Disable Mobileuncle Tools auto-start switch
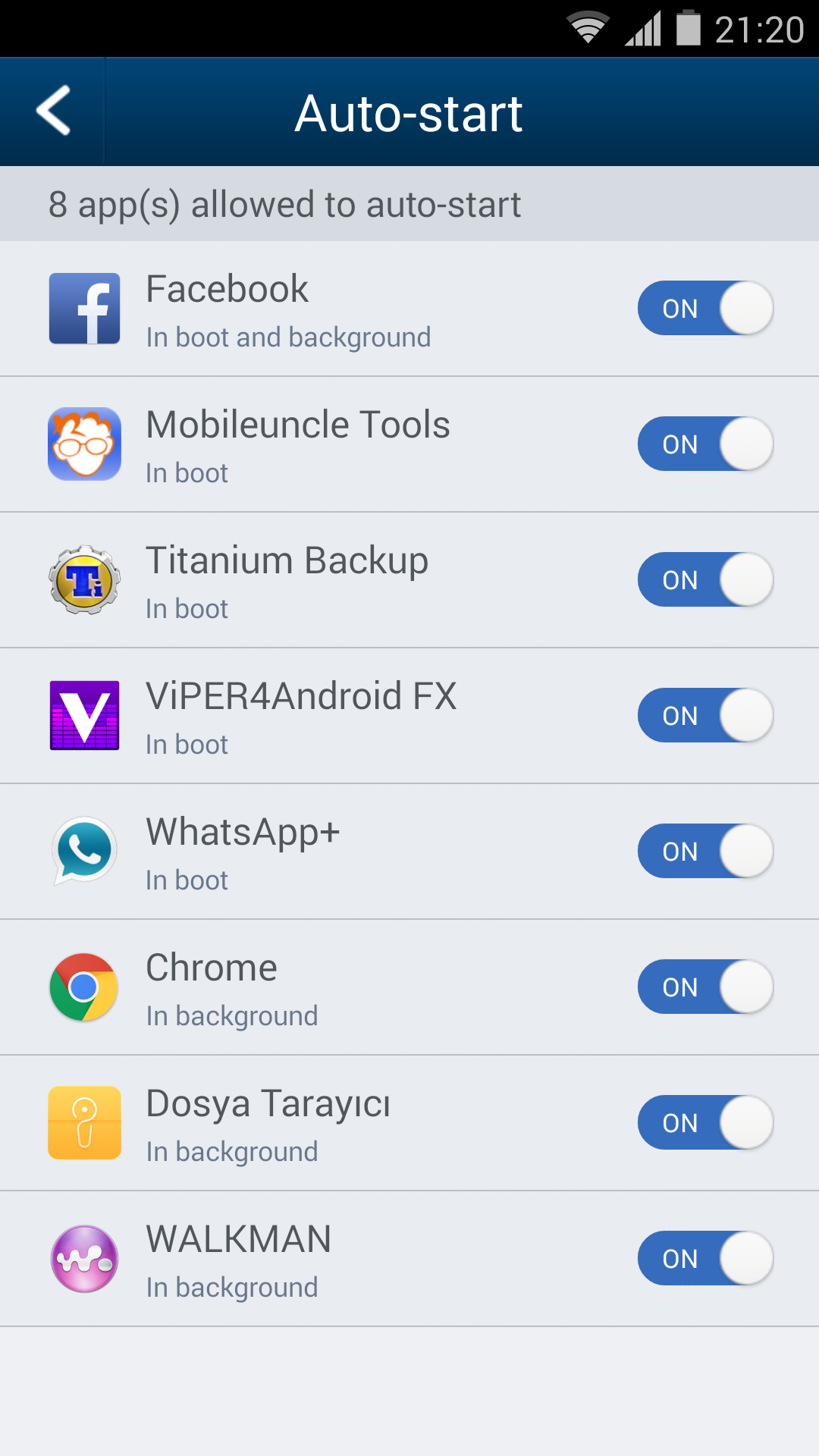Image resolution: width=819 pixels, height=1456 pixels. pos(705,444)
